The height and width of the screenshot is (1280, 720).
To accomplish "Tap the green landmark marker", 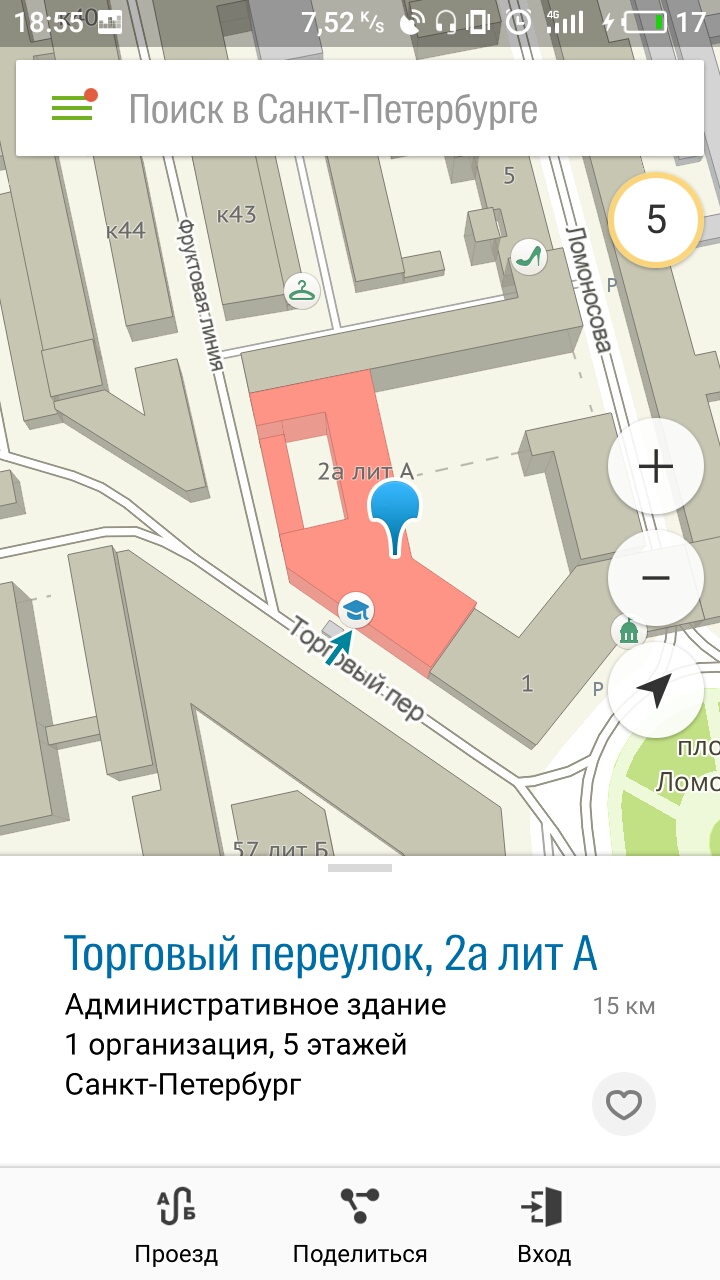I will (628, 631).
